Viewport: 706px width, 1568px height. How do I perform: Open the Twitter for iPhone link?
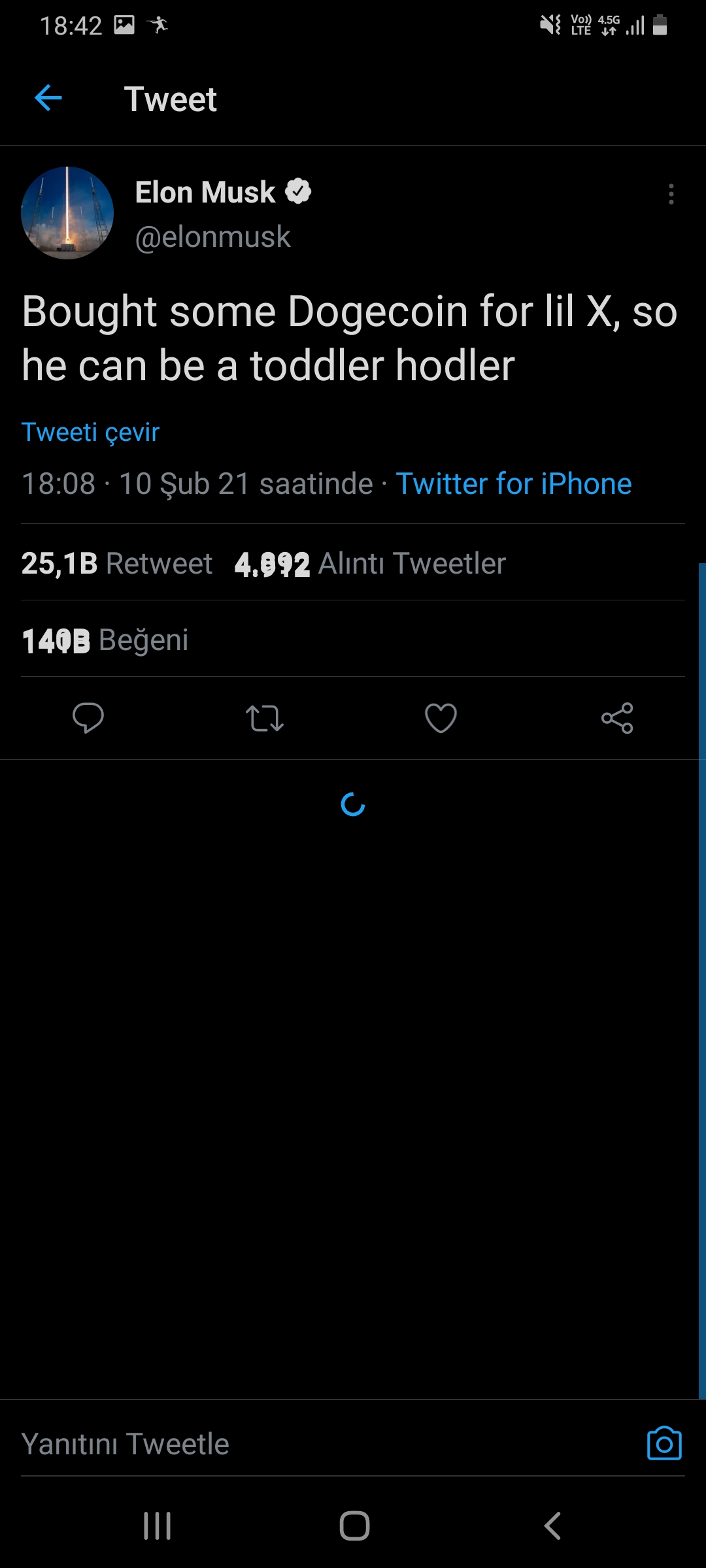click(x=513, y=484)
